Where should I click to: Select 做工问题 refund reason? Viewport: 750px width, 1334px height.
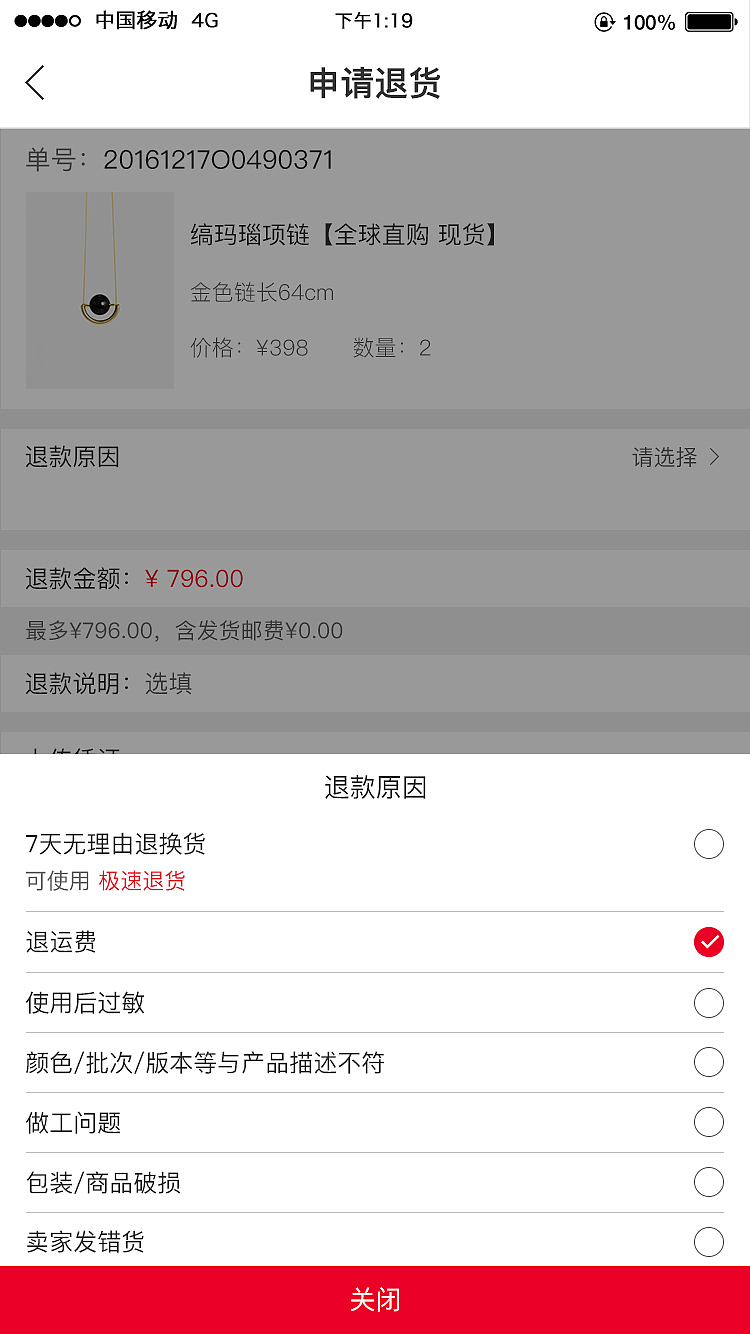[x=375, y=1122]
